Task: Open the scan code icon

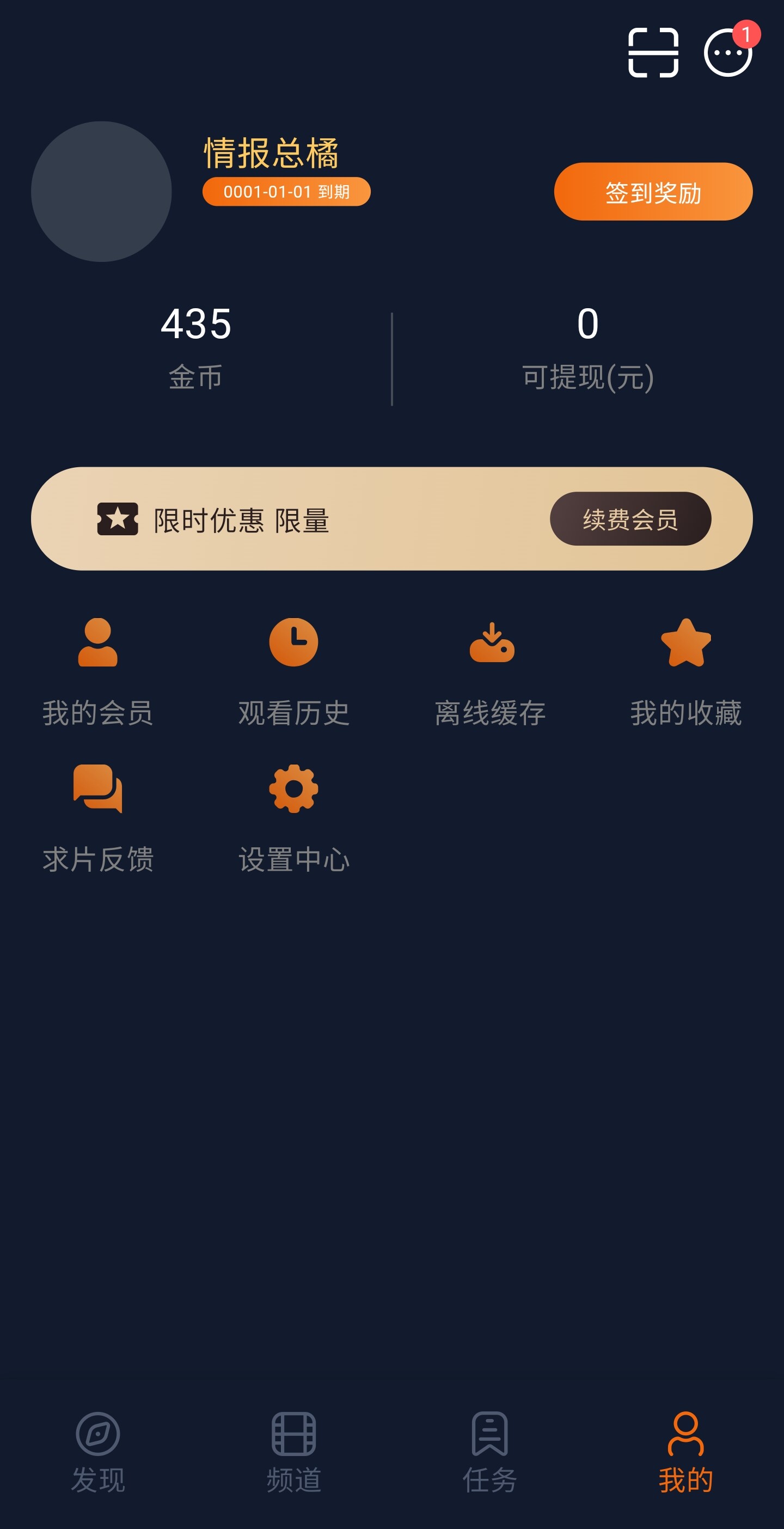Action: pyautogui.click(x=653, y=52)
